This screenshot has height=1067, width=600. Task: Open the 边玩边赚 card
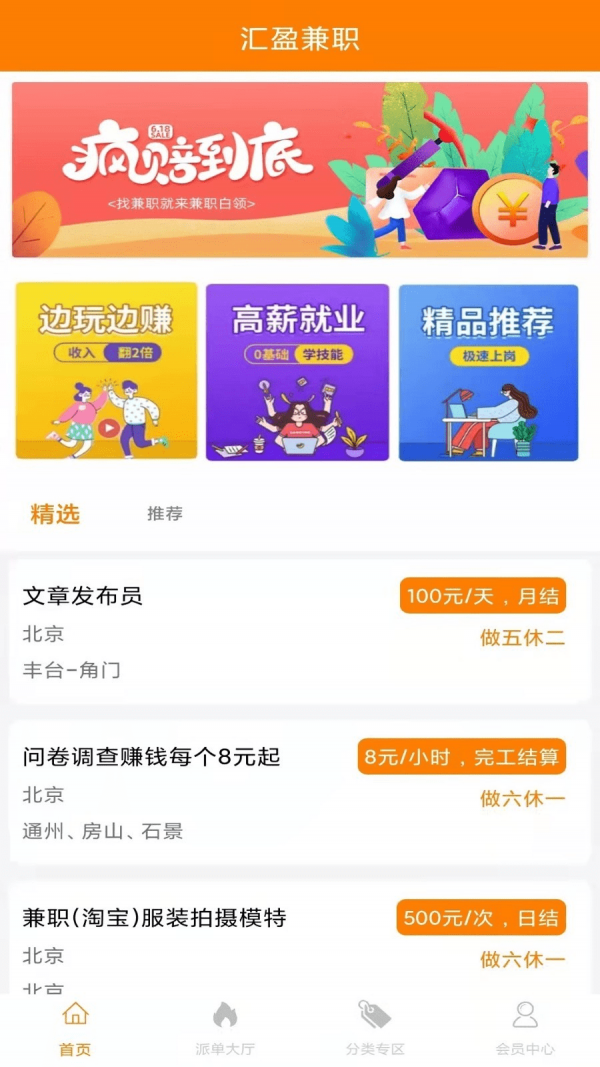tap(106, 372)
